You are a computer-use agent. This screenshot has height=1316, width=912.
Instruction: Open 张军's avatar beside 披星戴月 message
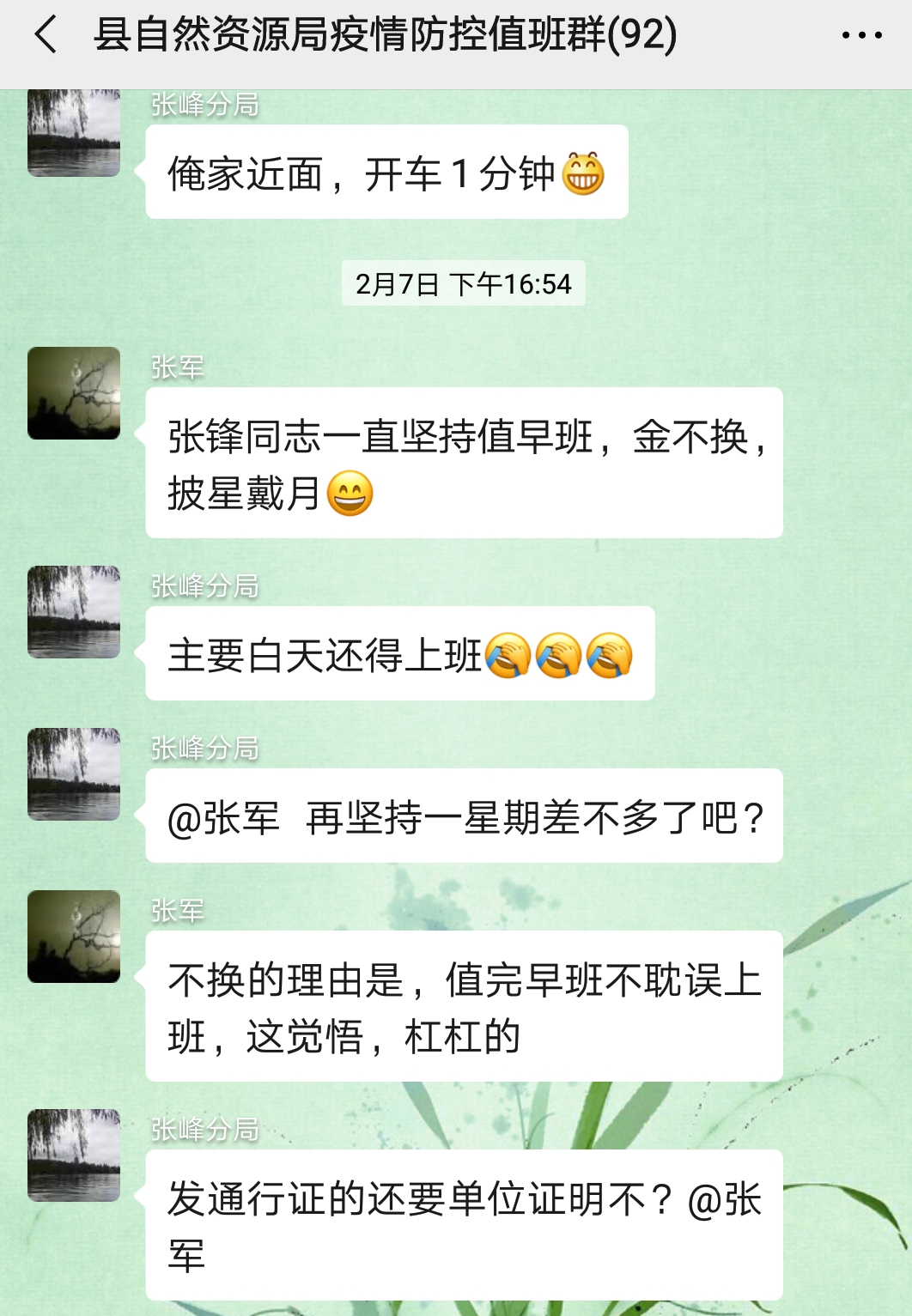(x=74, y=393)
